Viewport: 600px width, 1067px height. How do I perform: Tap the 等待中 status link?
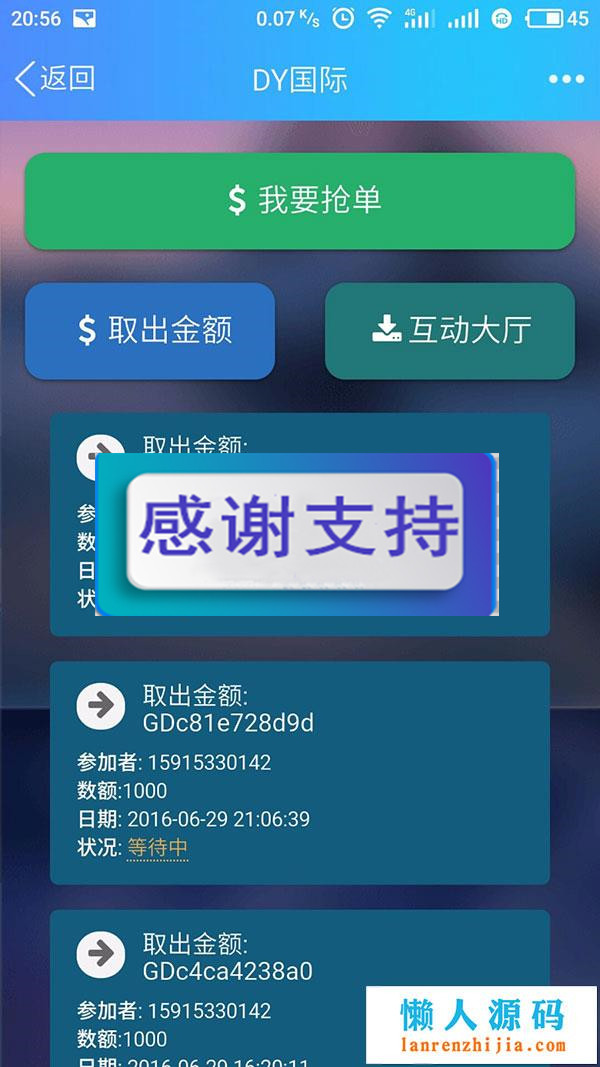point(157,848)
